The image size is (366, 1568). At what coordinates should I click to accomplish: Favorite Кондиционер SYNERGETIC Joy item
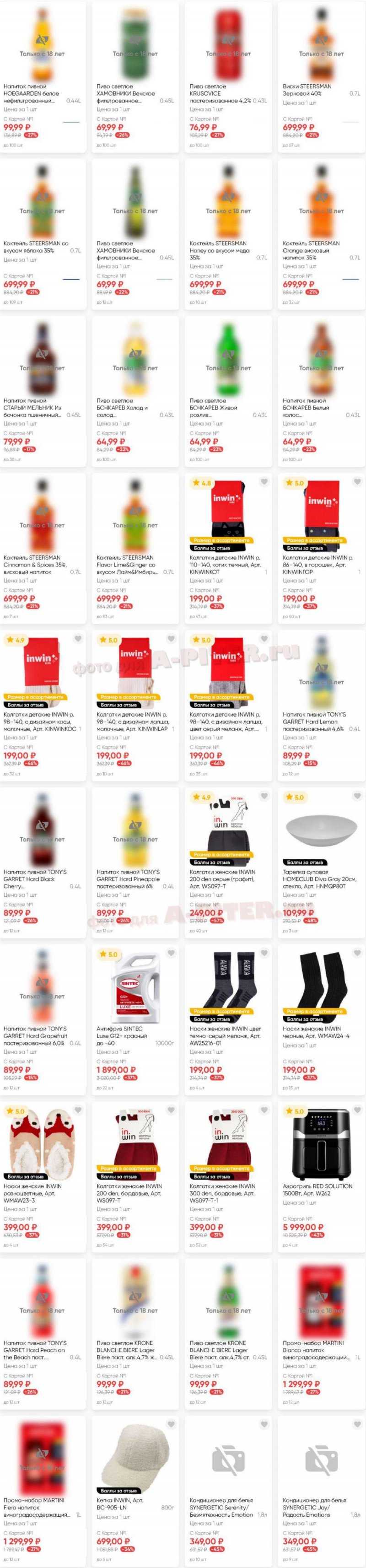[357, 1424]
